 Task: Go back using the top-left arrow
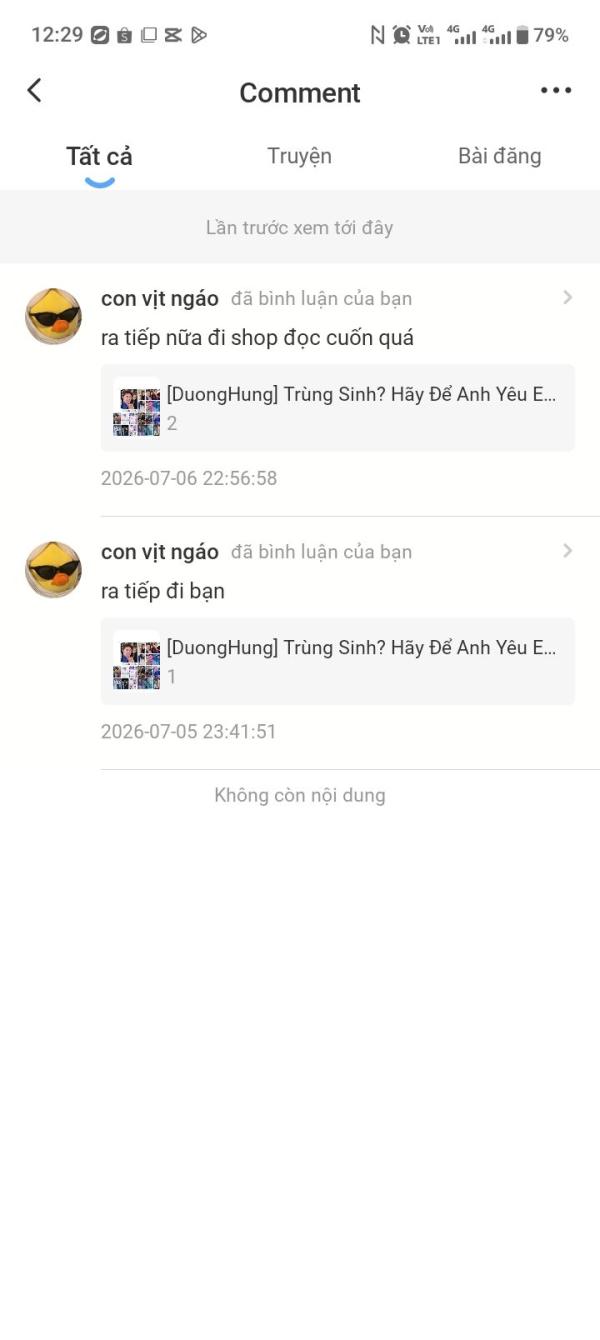[34, 91]
